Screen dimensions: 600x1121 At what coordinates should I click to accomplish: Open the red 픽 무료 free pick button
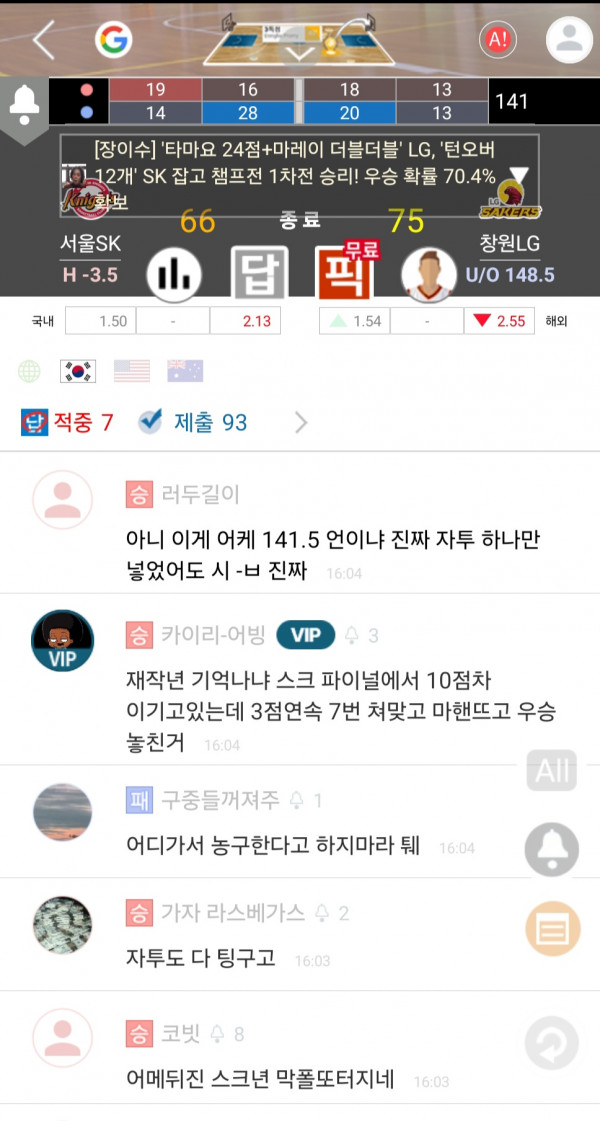click(344, 271)
